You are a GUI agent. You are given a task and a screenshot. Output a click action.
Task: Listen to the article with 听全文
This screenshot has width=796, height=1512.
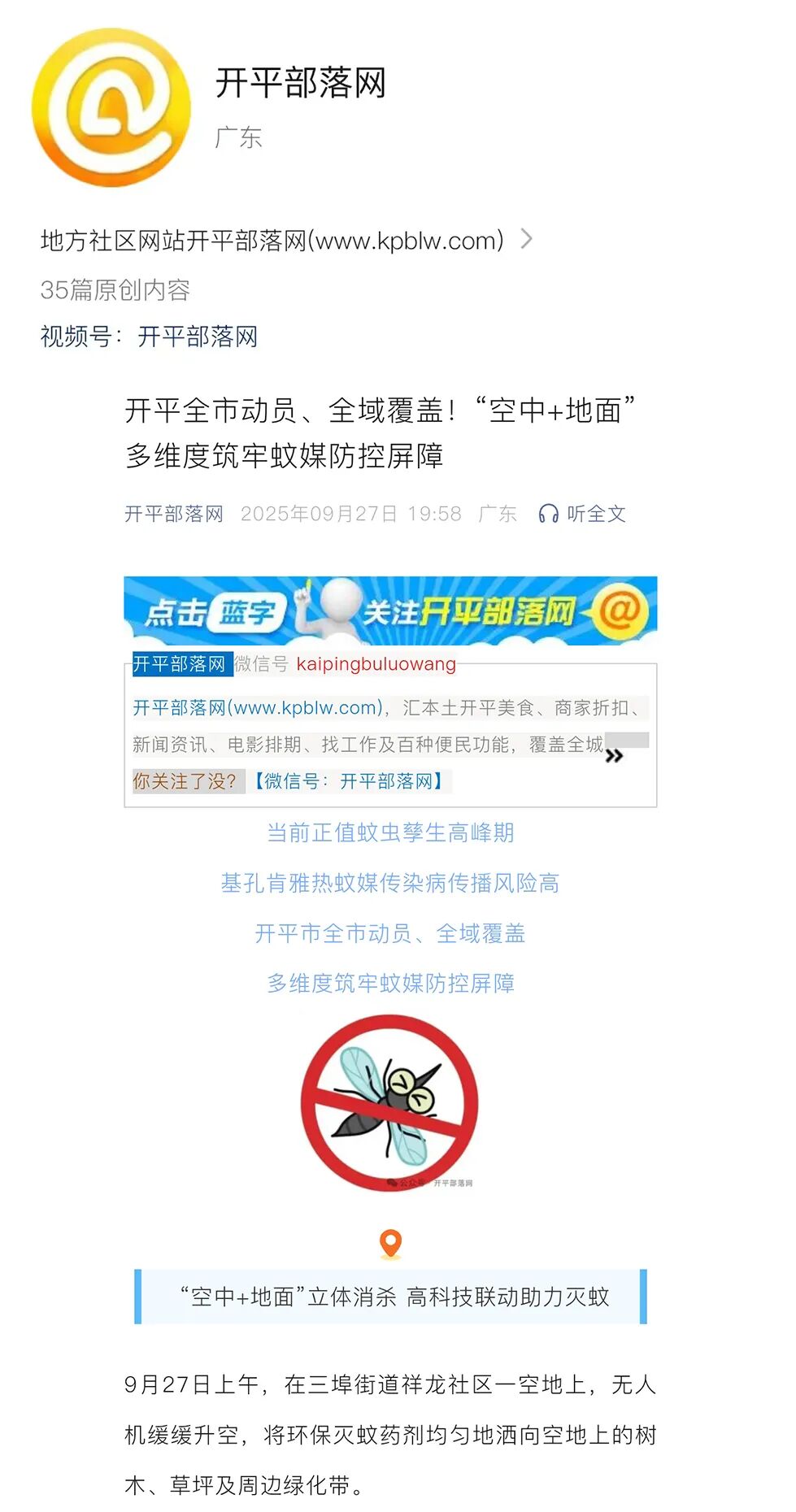pos(582,514)
